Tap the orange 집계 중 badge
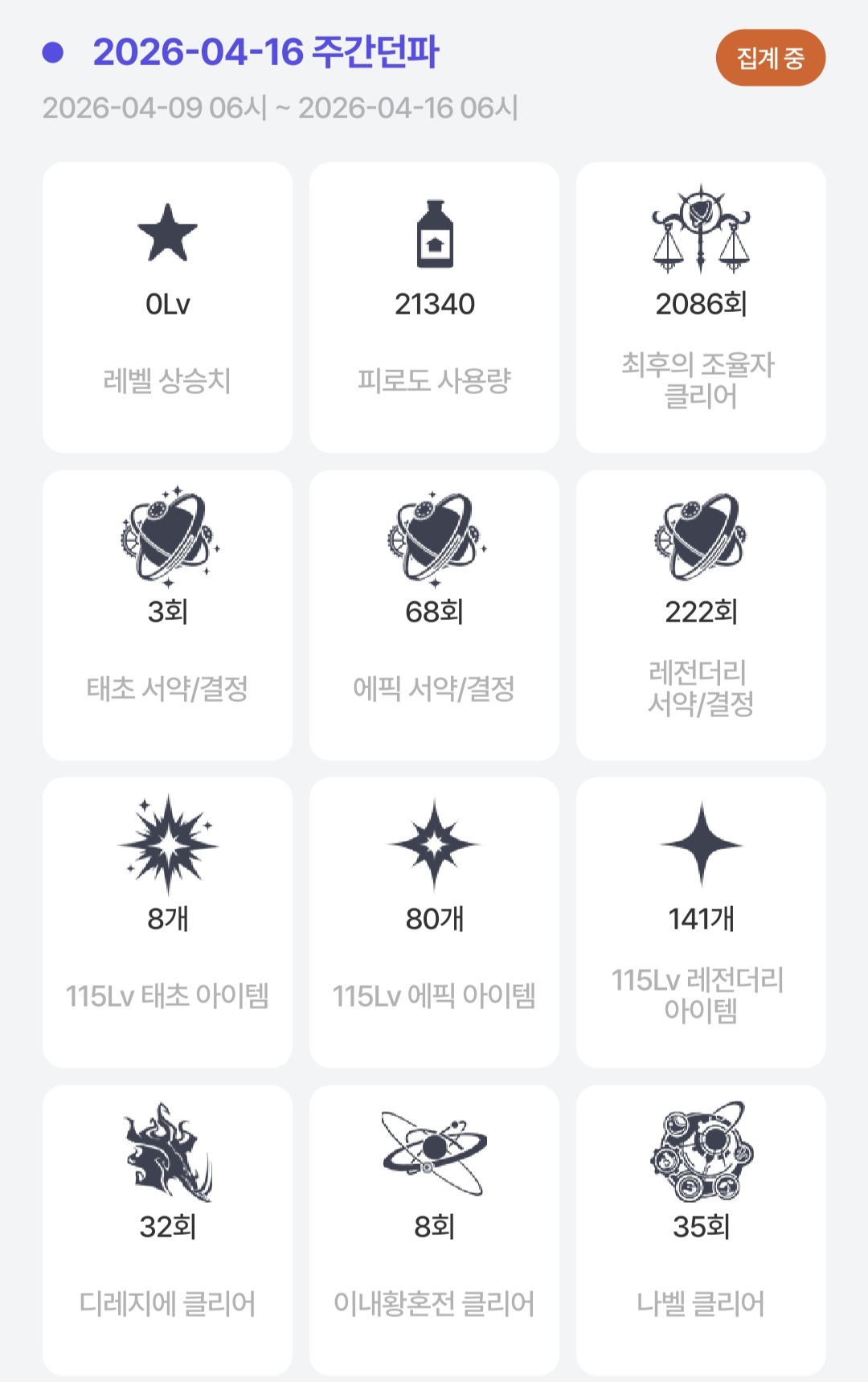 coord(770,58)
